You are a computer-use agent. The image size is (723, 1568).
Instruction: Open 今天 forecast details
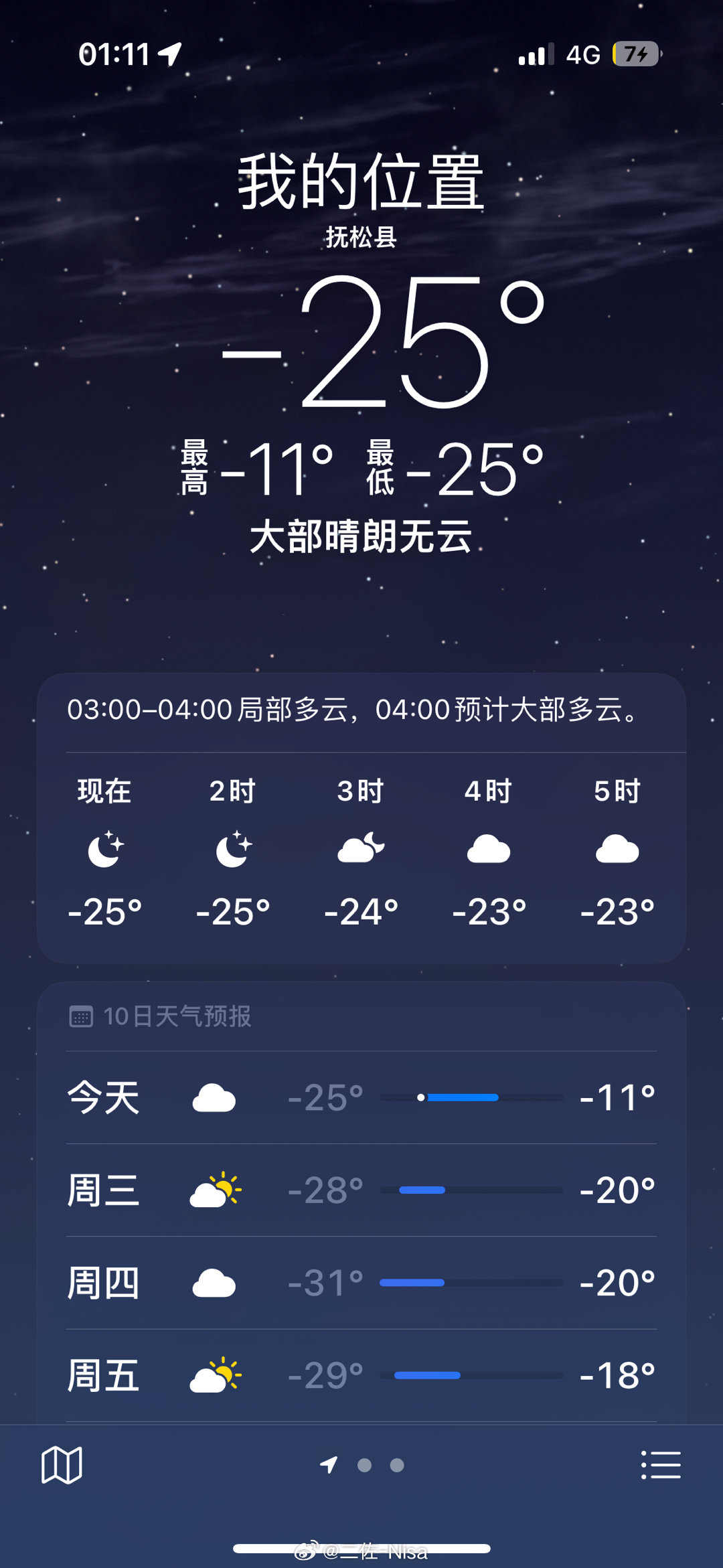point(361,1097)
